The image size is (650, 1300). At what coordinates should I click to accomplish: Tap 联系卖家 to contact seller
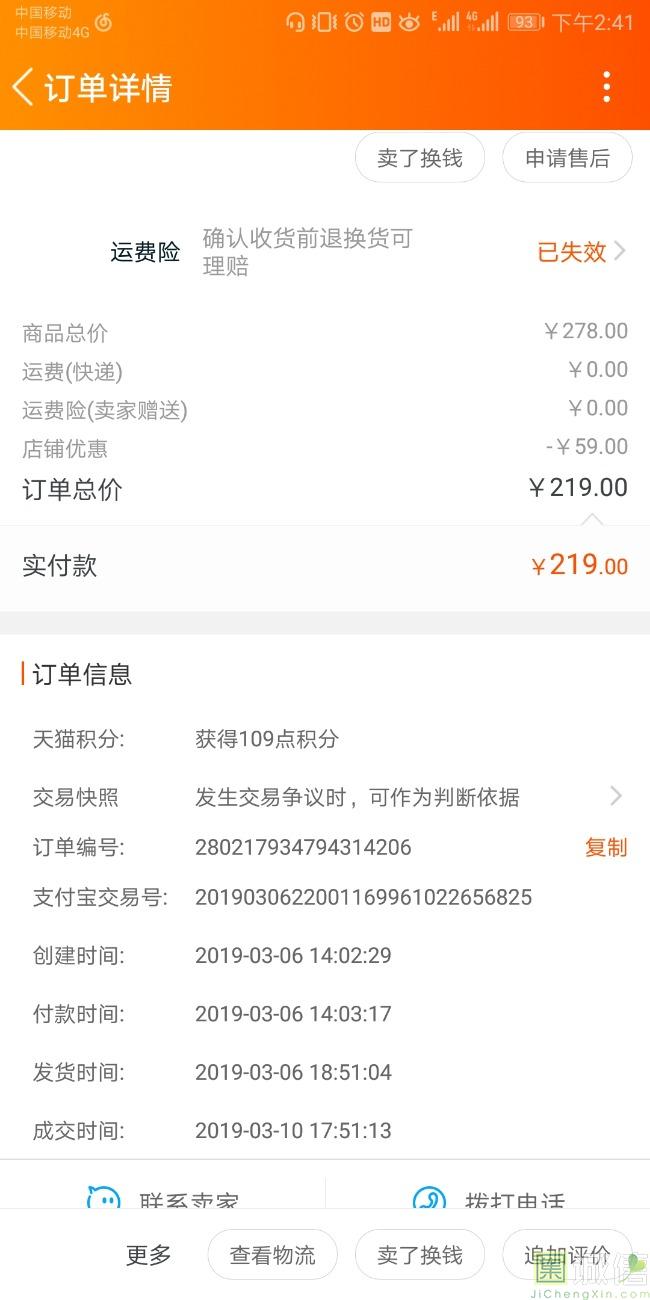[164, 1198]
